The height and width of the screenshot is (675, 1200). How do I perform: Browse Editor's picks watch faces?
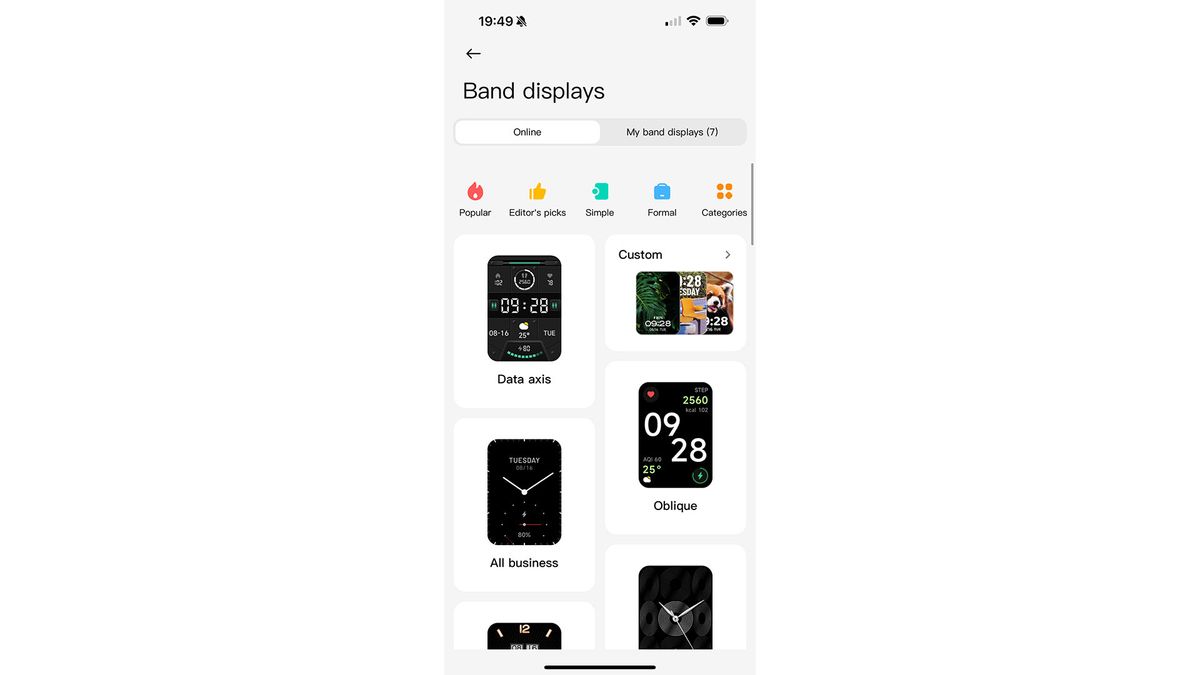click(x=537, y=198)
